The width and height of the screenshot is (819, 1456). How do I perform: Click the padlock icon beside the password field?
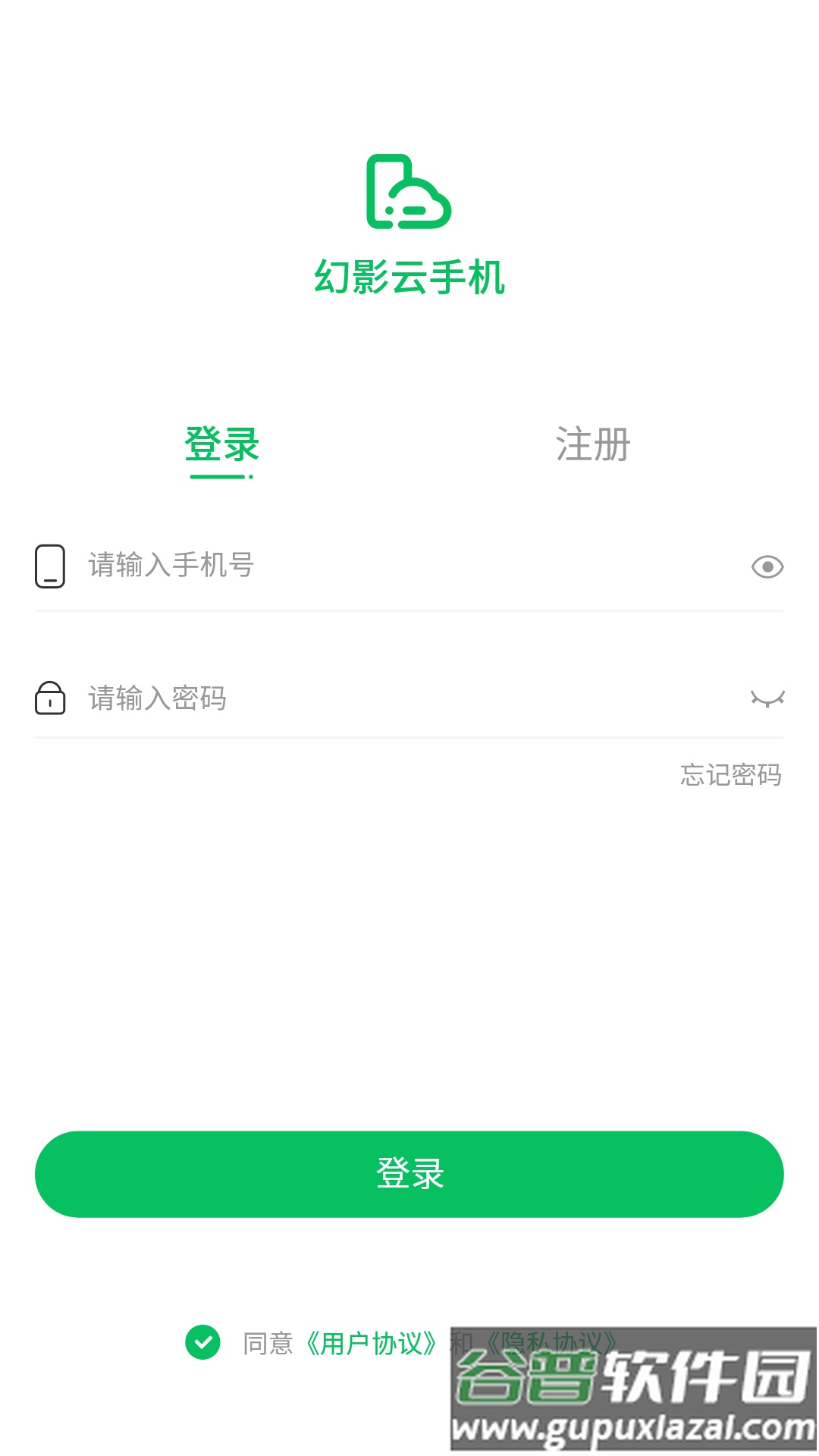[49, 699]
